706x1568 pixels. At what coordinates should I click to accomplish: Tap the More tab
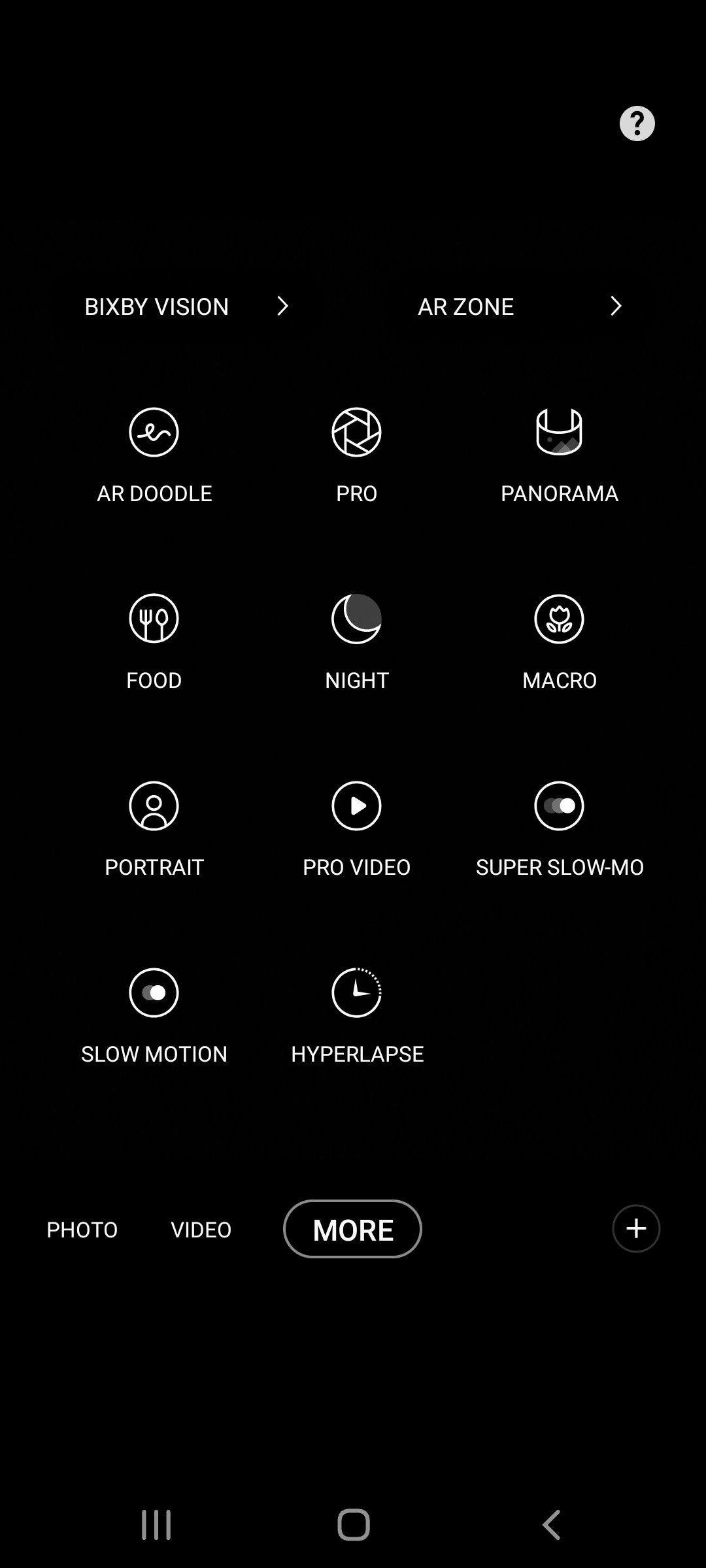[352, 1229]
